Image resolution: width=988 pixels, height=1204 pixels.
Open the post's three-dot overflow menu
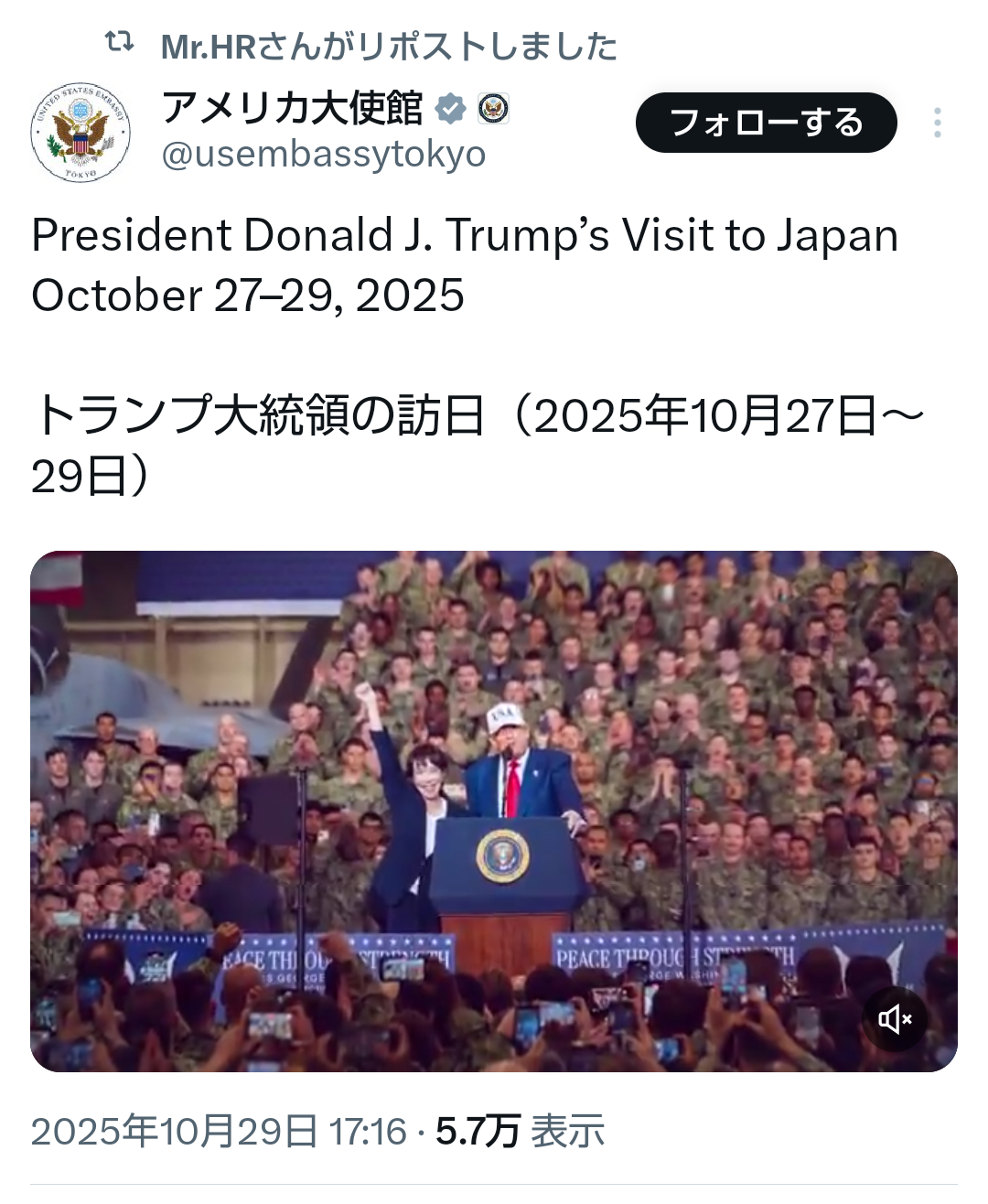pos(937,123)
